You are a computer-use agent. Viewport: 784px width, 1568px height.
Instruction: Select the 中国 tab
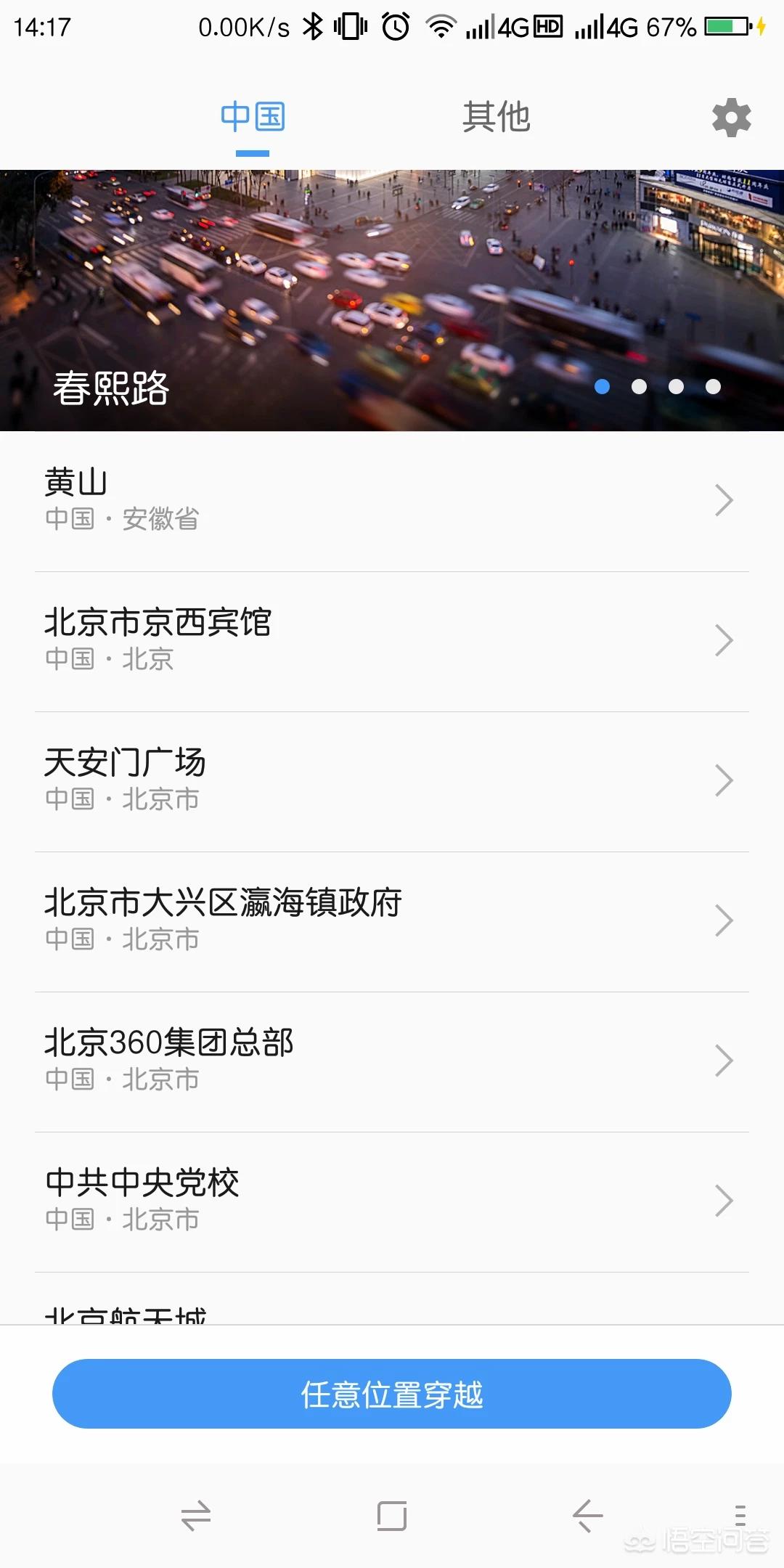pos(252,116)
